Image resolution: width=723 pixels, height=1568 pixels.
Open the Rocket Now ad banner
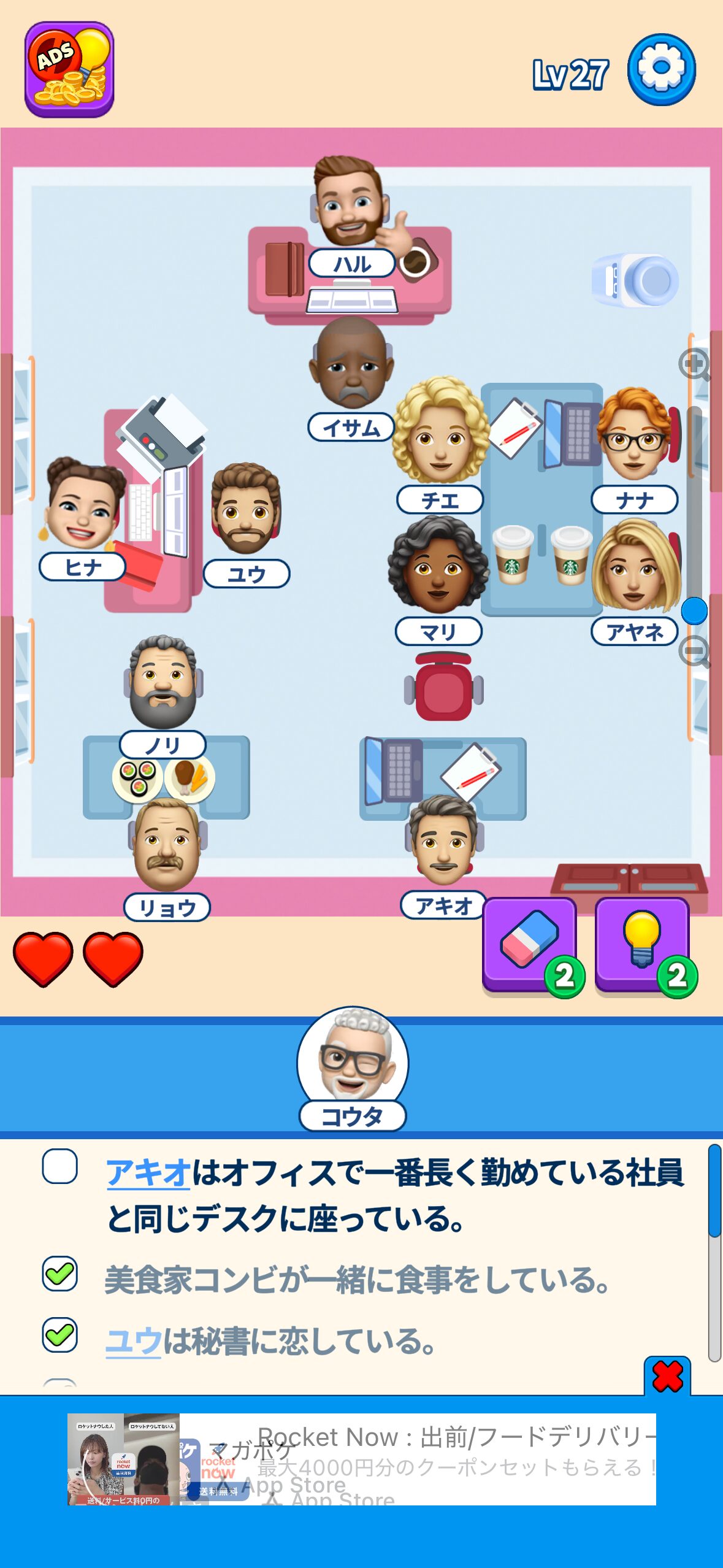coord(361,1459)
